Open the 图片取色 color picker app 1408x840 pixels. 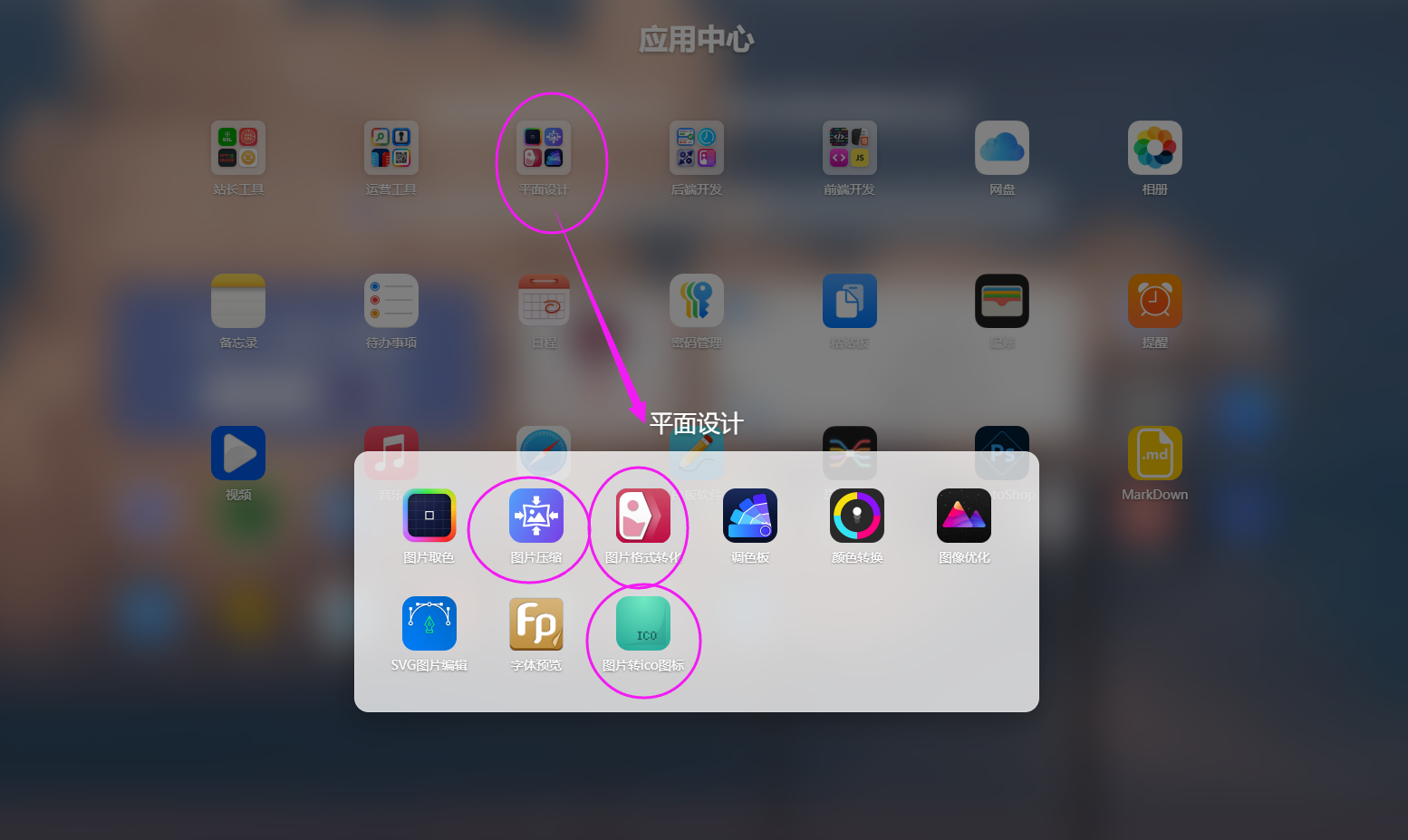coord(429,516)
